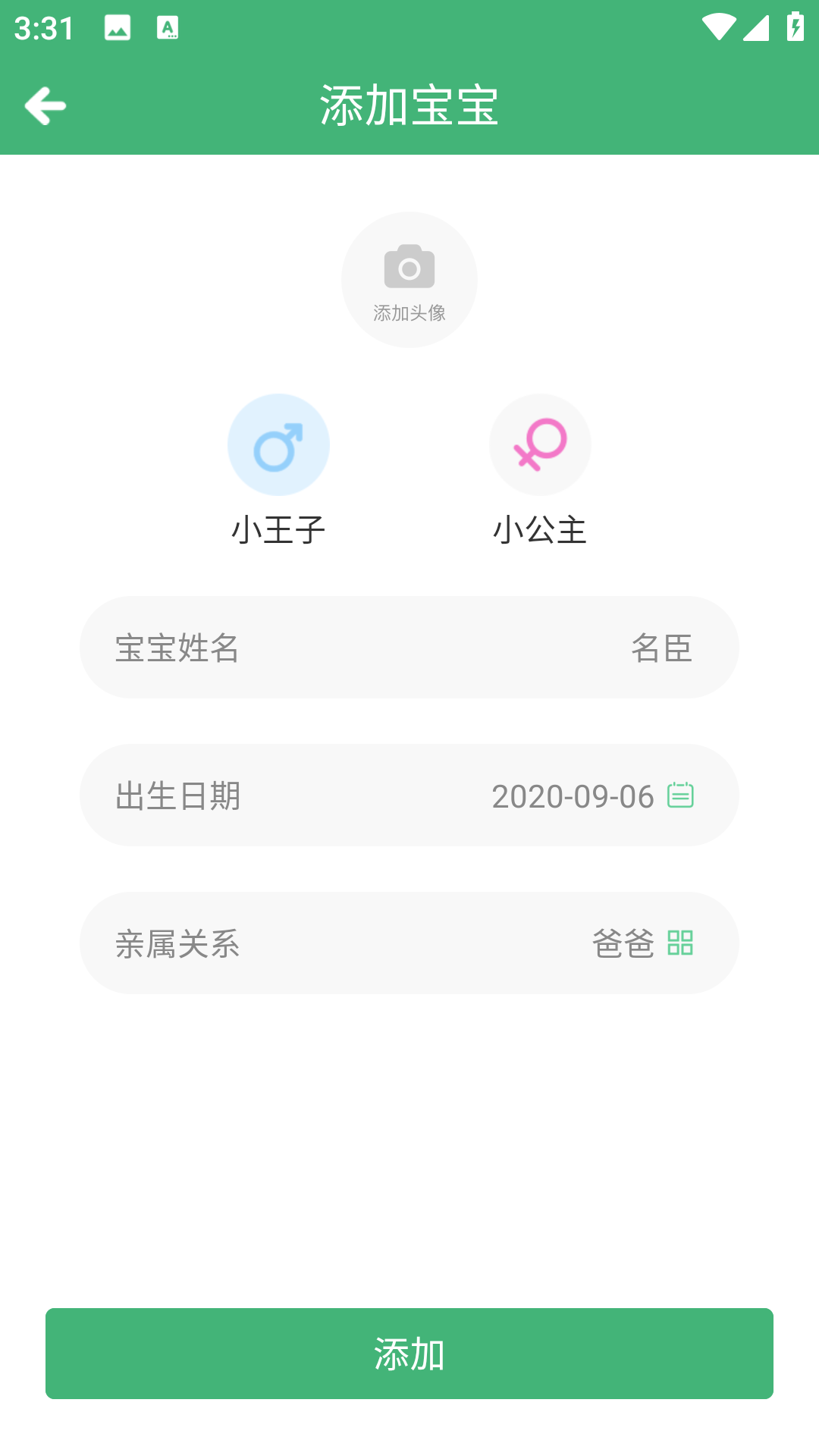Click the camera icon to add baby photo
This screenshot has height=1456, width=819.
(x=409, y=265)
